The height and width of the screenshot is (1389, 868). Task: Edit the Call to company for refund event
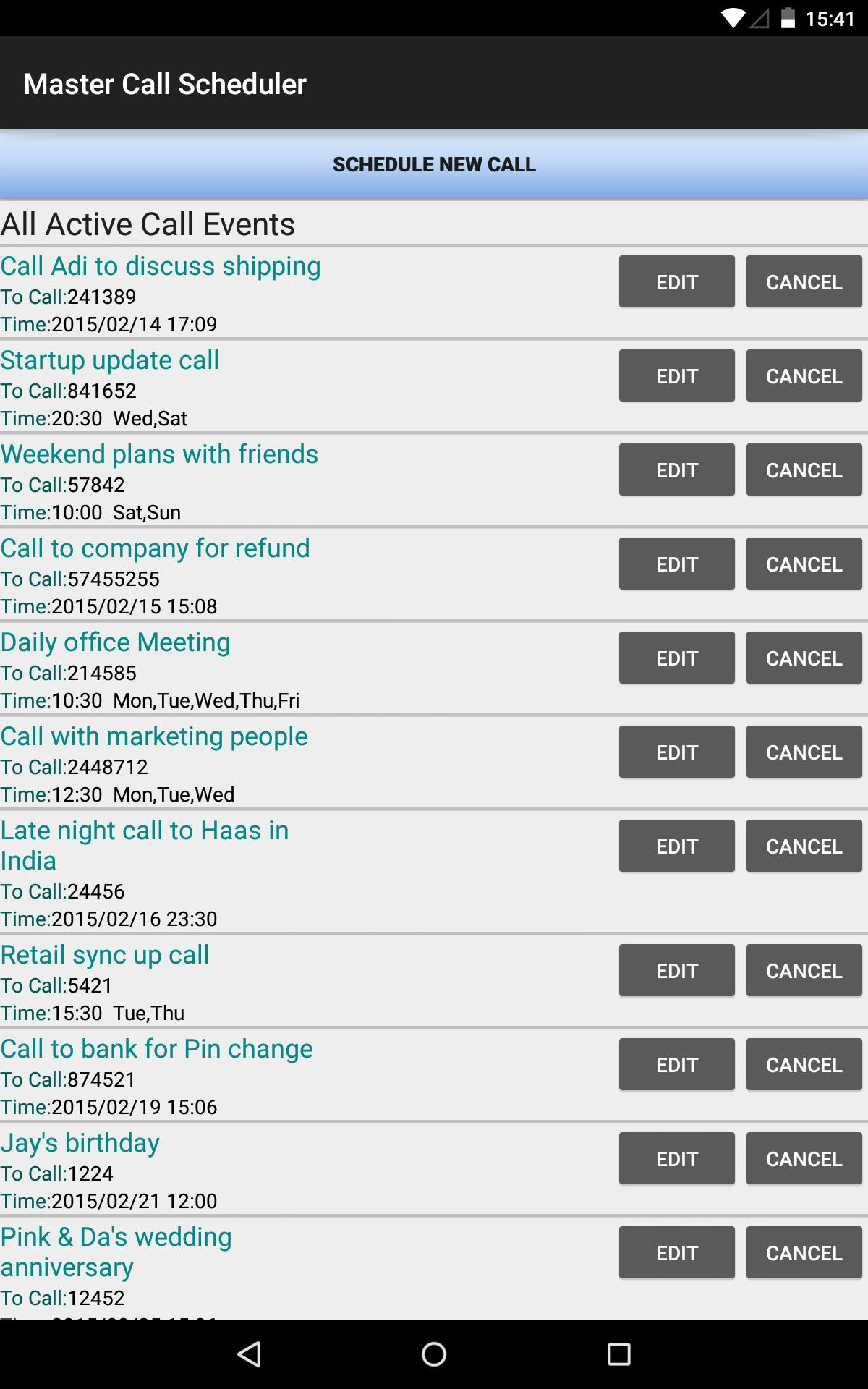(x=676, y=564)
